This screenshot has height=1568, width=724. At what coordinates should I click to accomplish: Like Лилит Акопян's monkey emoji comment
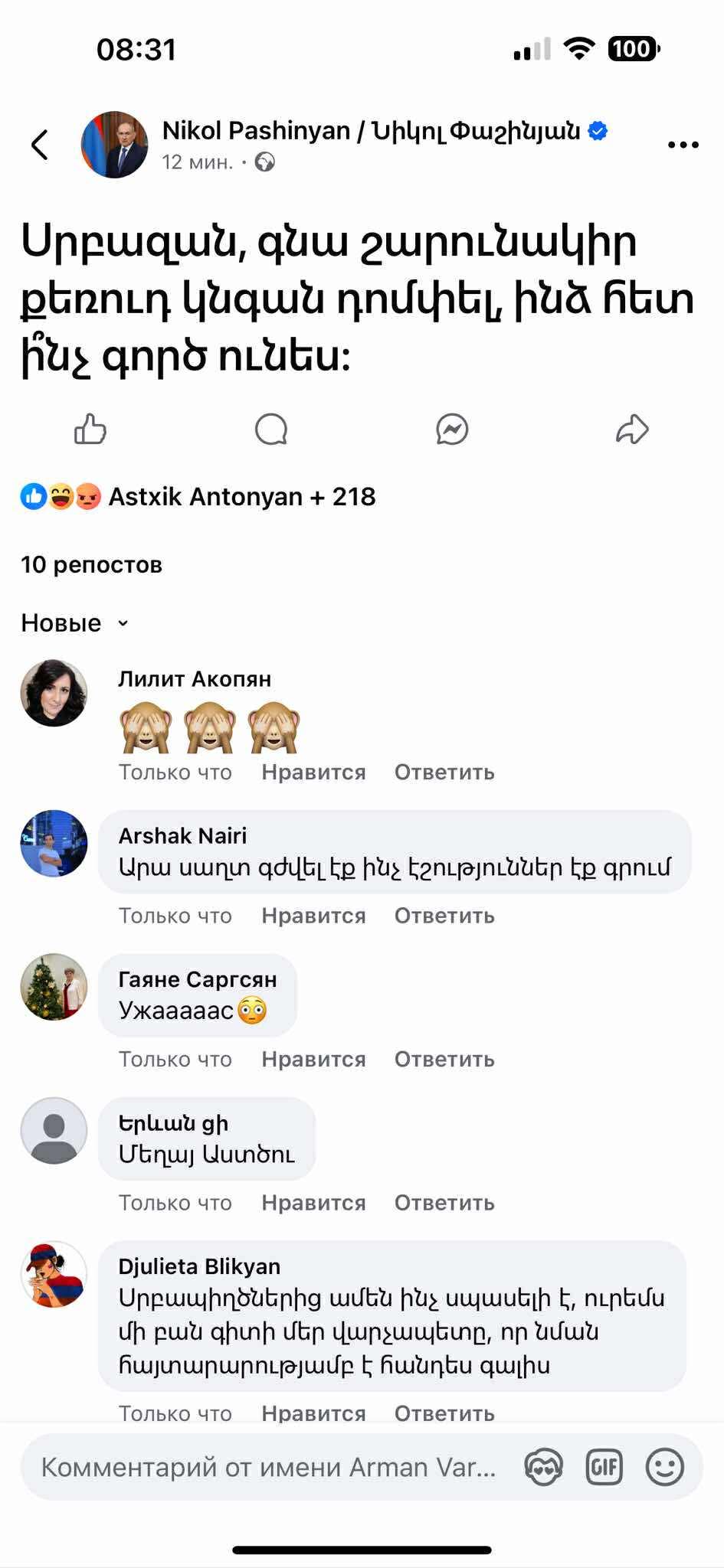[313, 772]
